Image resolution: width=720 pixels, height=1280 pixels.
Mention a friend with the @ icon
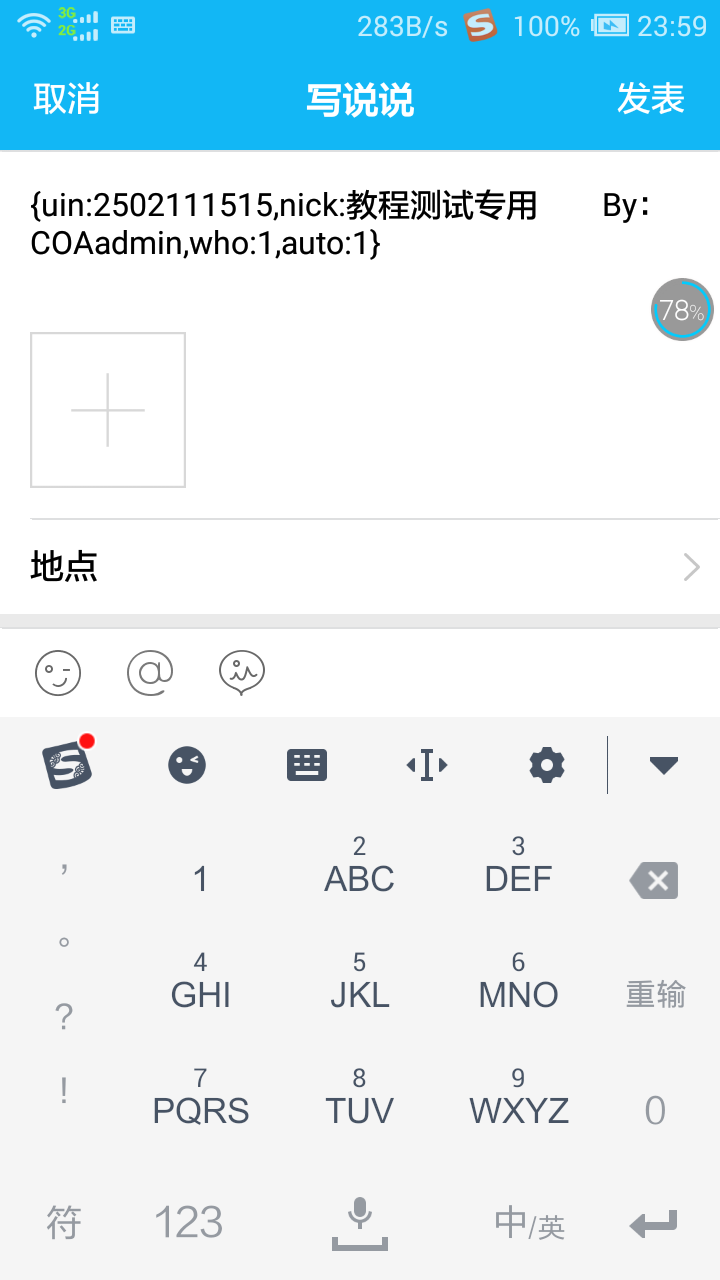pos(150,673)
